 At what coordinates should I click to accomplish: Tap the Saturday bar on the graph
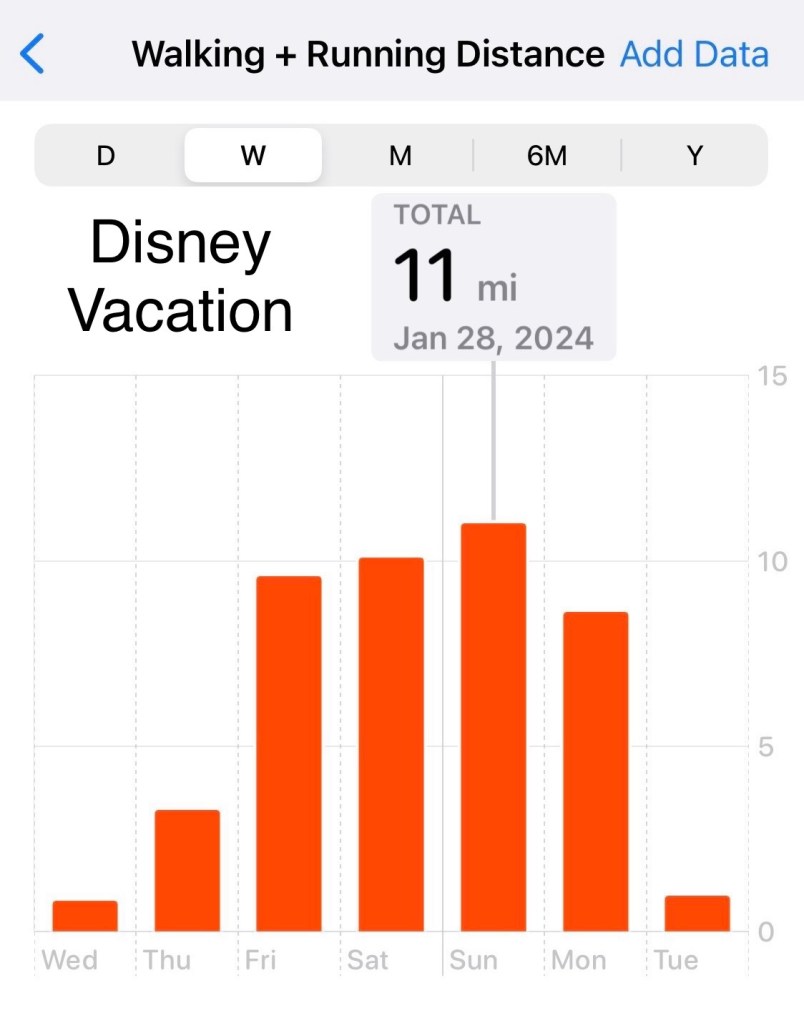390,740
